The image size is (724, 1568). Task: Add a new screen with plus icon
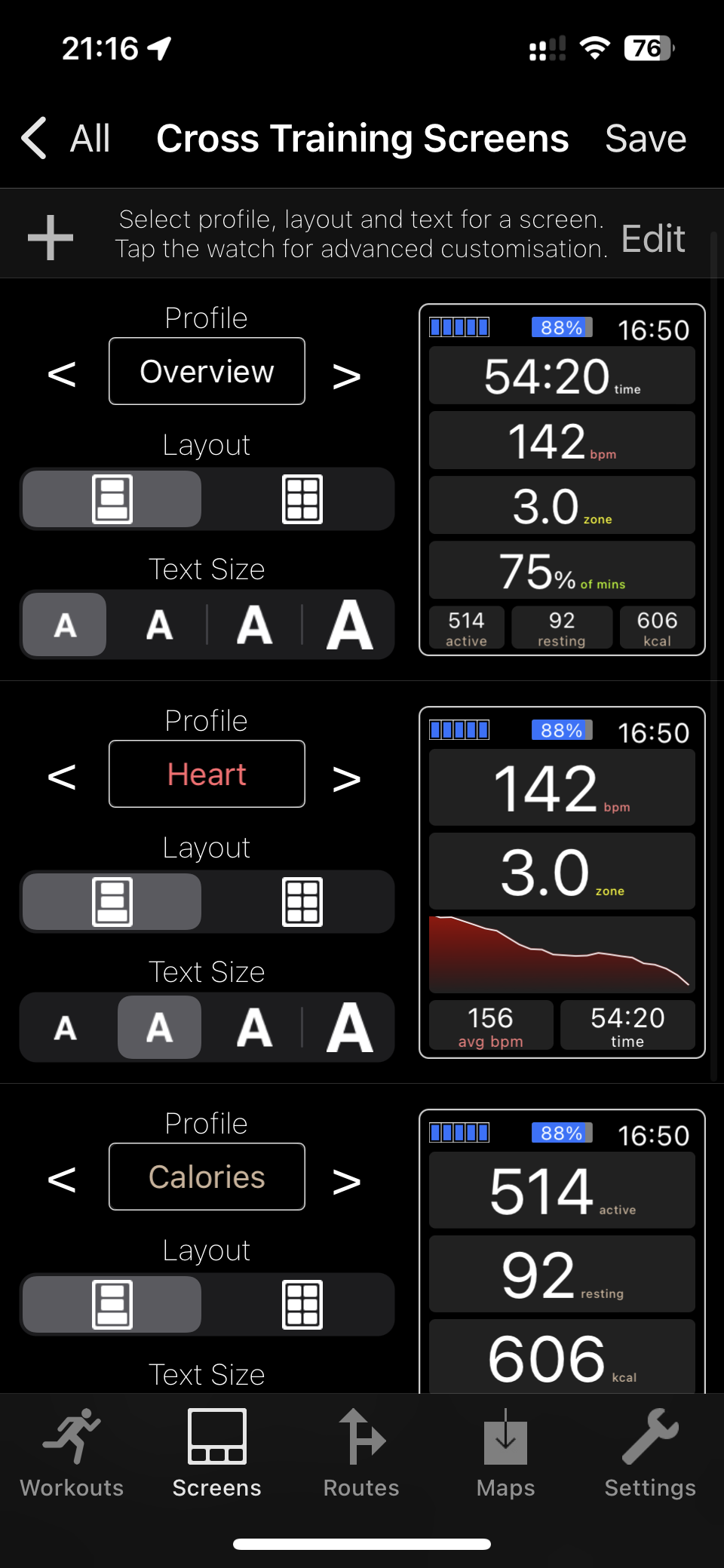click(51, 238)
